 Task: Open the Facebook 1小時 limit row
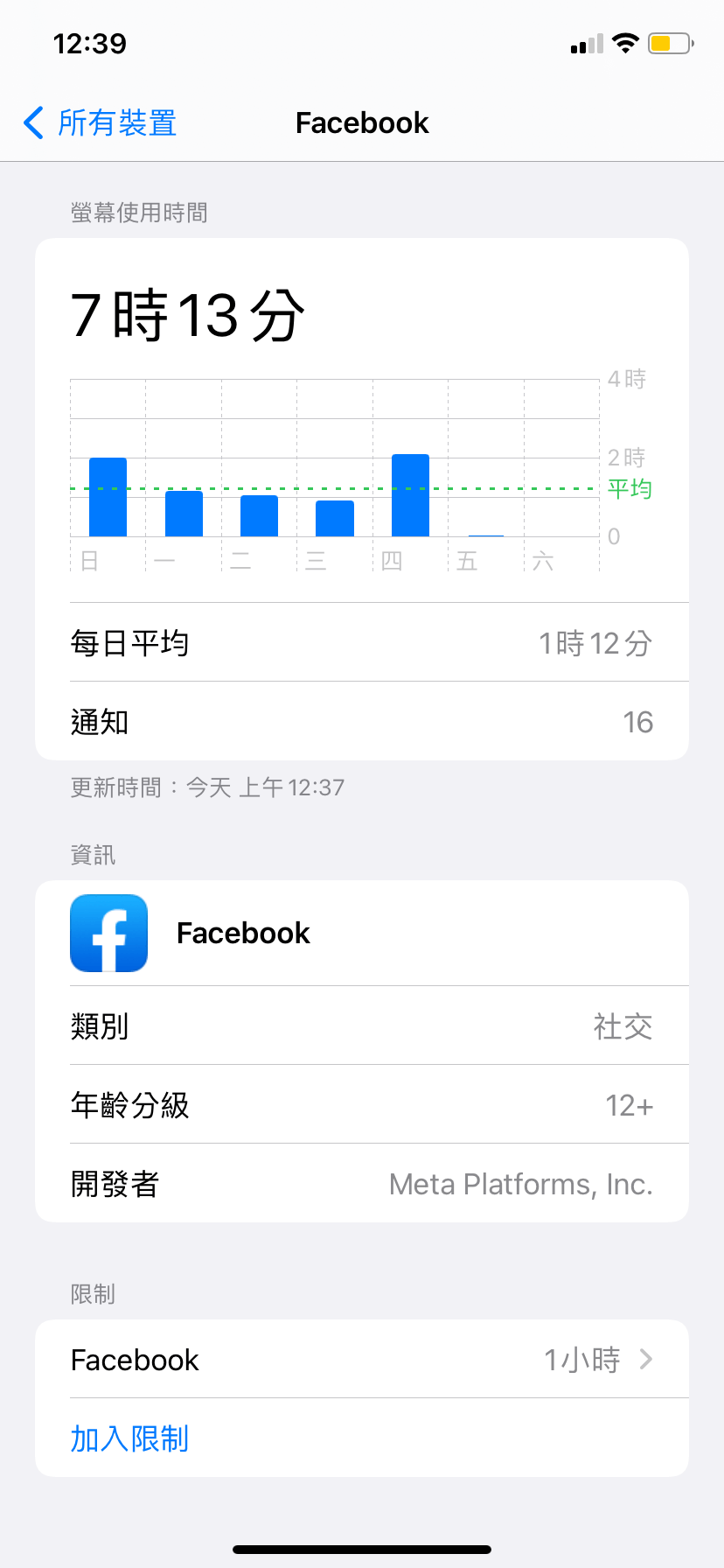tap(362, 1360)
